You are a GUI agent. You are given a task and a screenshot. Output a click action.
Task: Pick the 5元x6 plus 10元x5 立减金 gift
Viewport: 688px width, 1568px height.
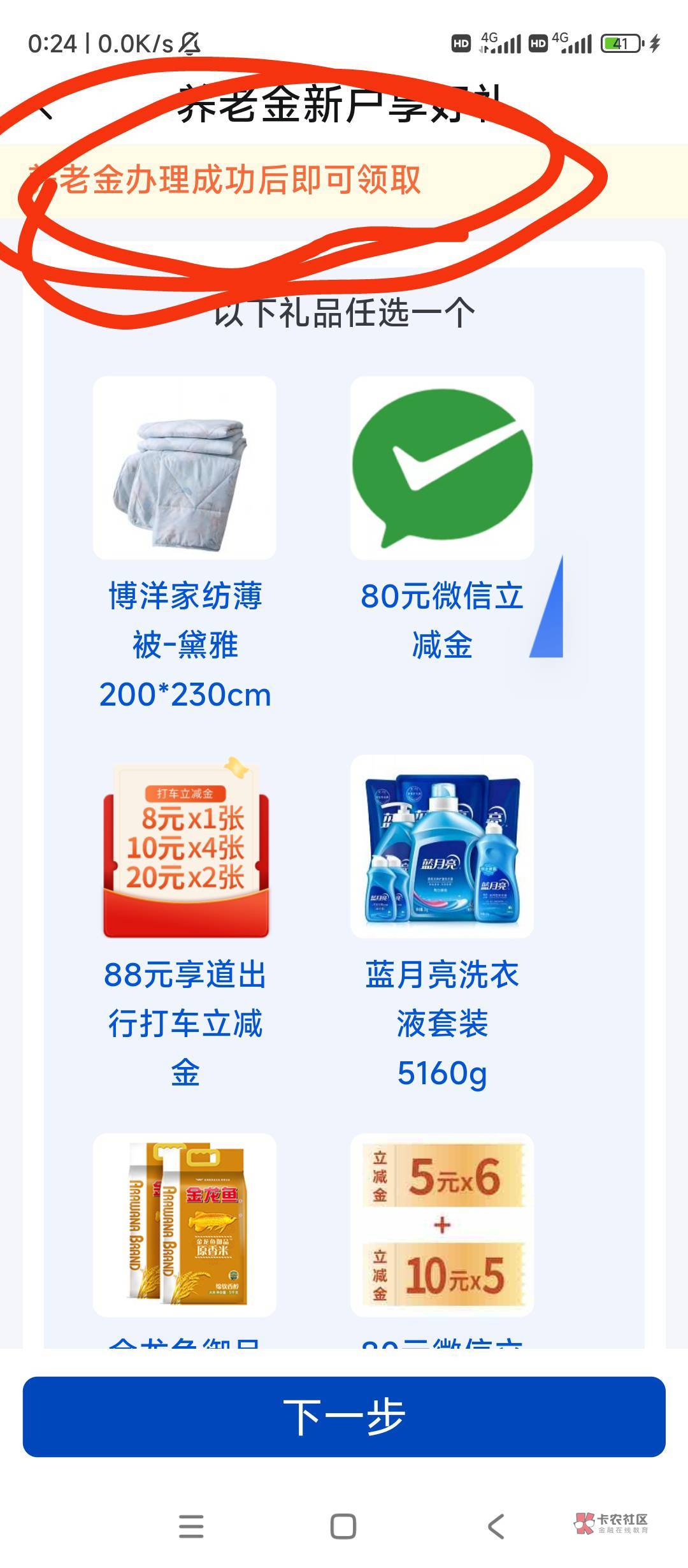click(442, 1224)
